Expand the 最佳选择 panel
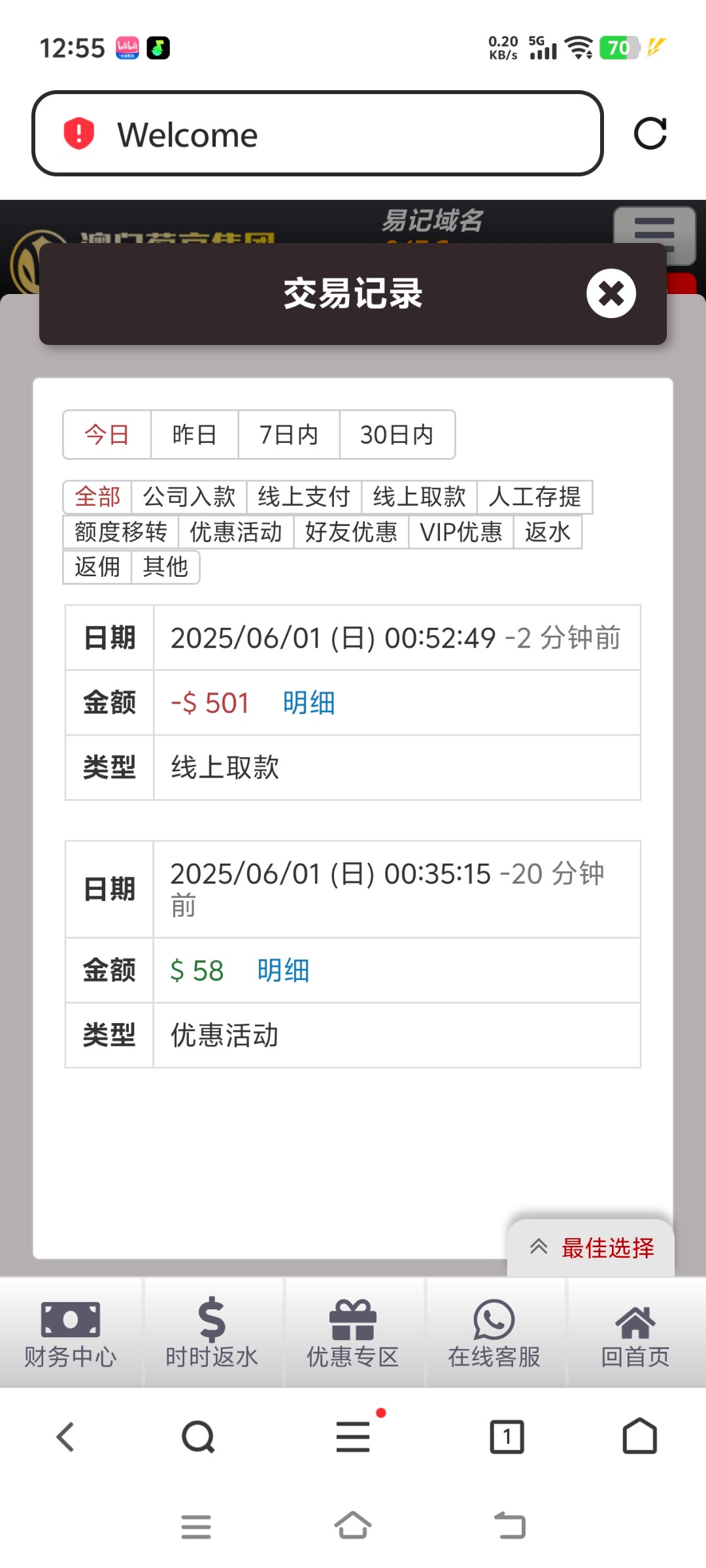Viewport: 706px width, 1568px height. pyautogui.click(x=591, y=1248)
